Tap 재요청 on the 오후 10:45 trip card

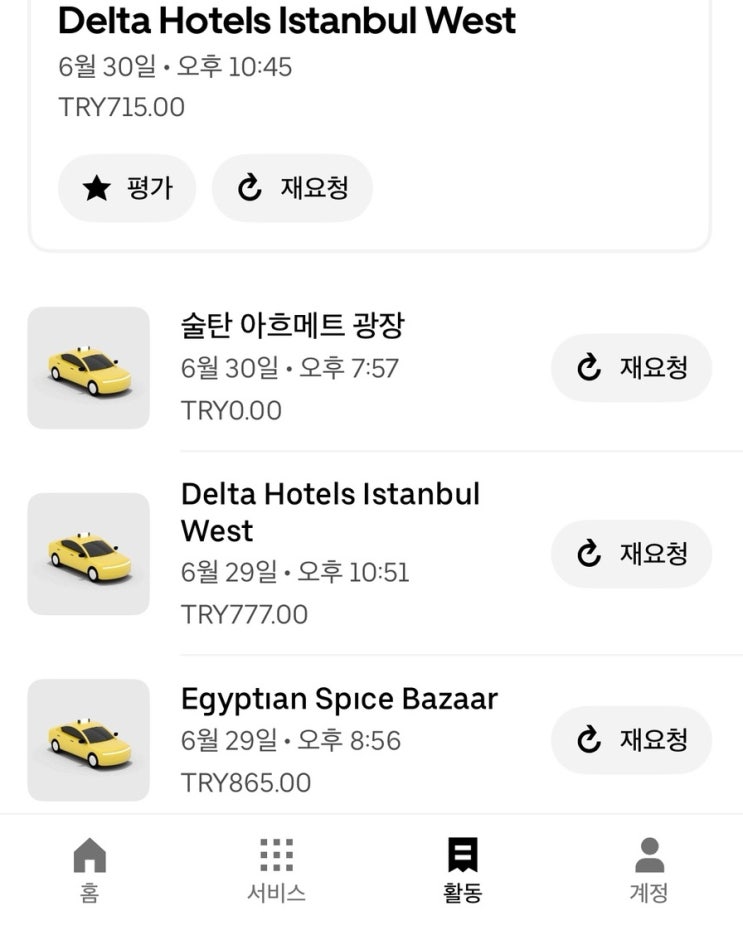tap(292, 188)
